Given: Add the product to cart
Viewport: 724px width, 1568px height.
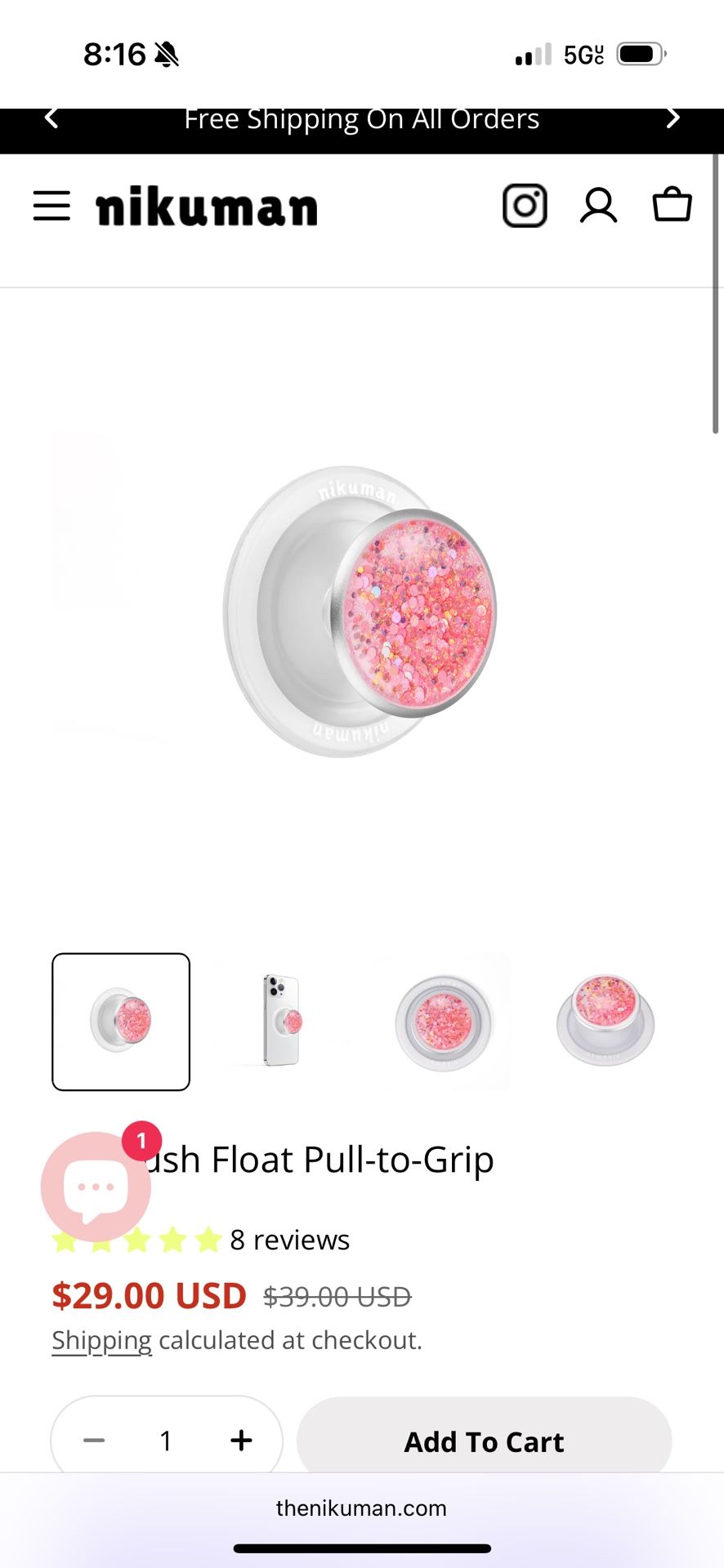Looking at the screenshot, I should (484, 1441).
